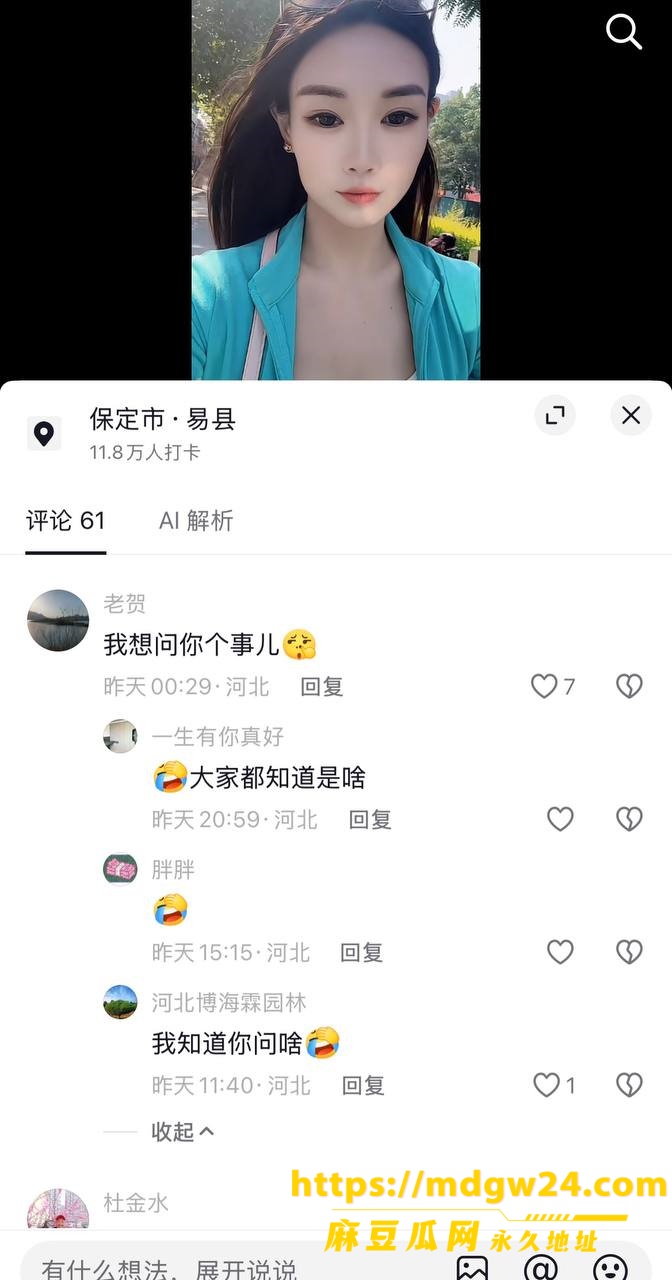Switch to the AI 解析 tab
Screen dimensions: 672x1280
(x=196, y=520)
